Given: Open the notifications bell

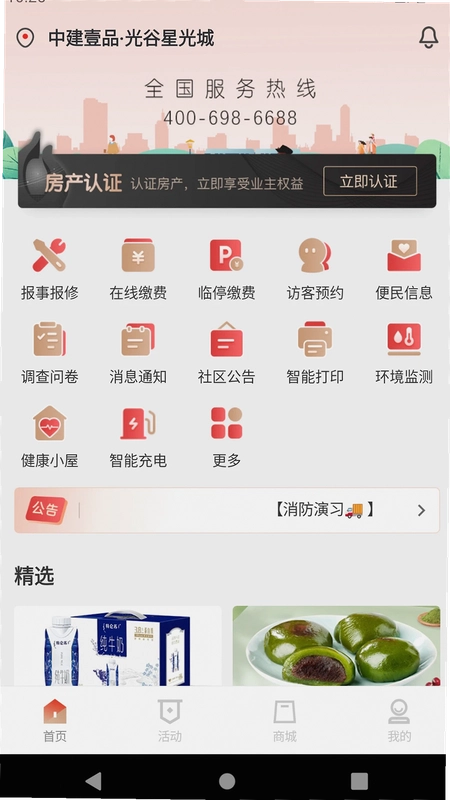Looking at the screenshot, I should pos(428,38).
